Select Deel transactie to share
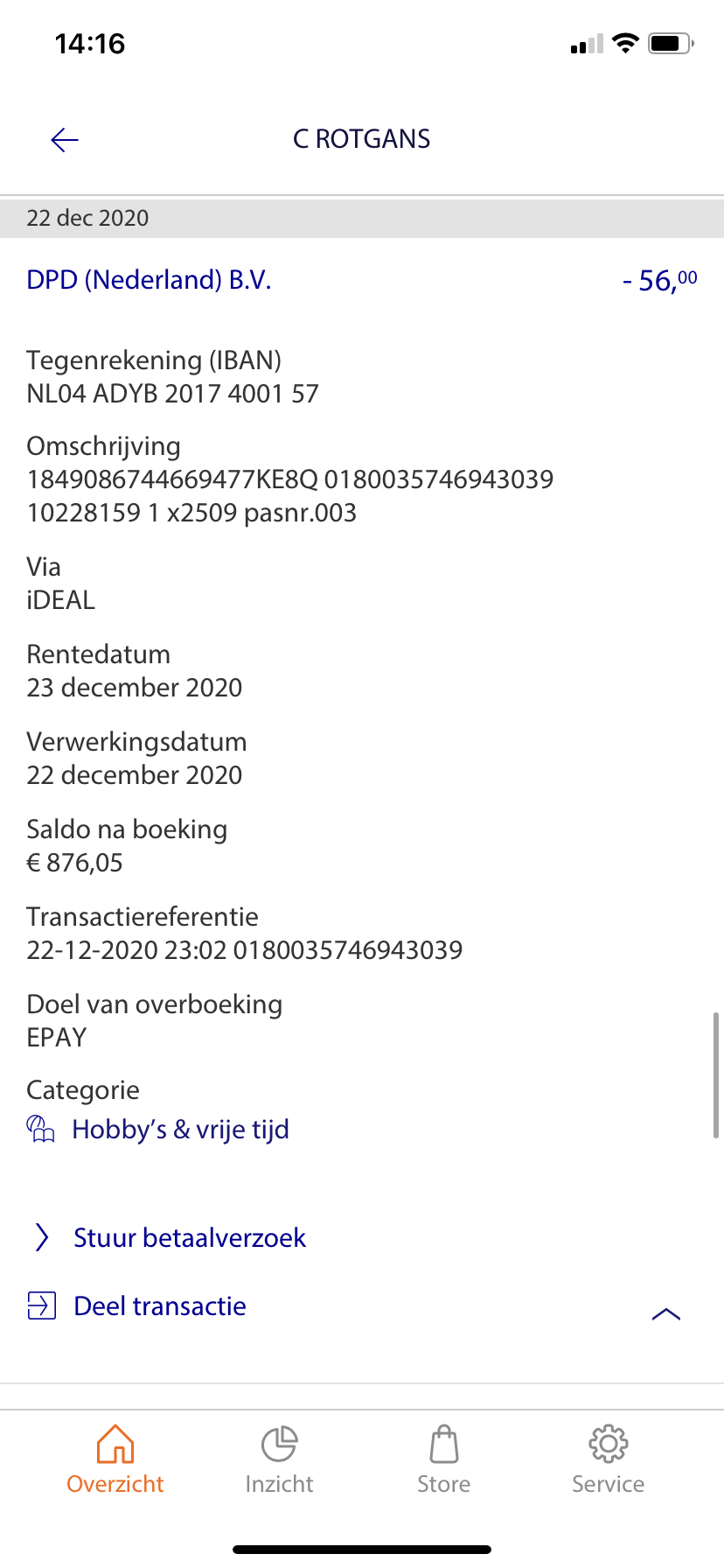724x1568 pixels. (159, 1306)
